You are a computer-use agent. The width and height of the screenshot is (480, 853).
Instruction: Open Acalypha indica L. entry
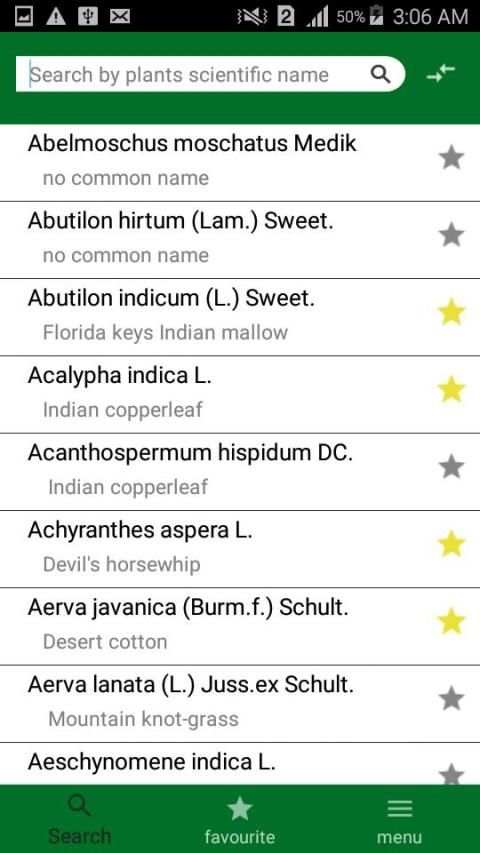click(x=240, y=394)
